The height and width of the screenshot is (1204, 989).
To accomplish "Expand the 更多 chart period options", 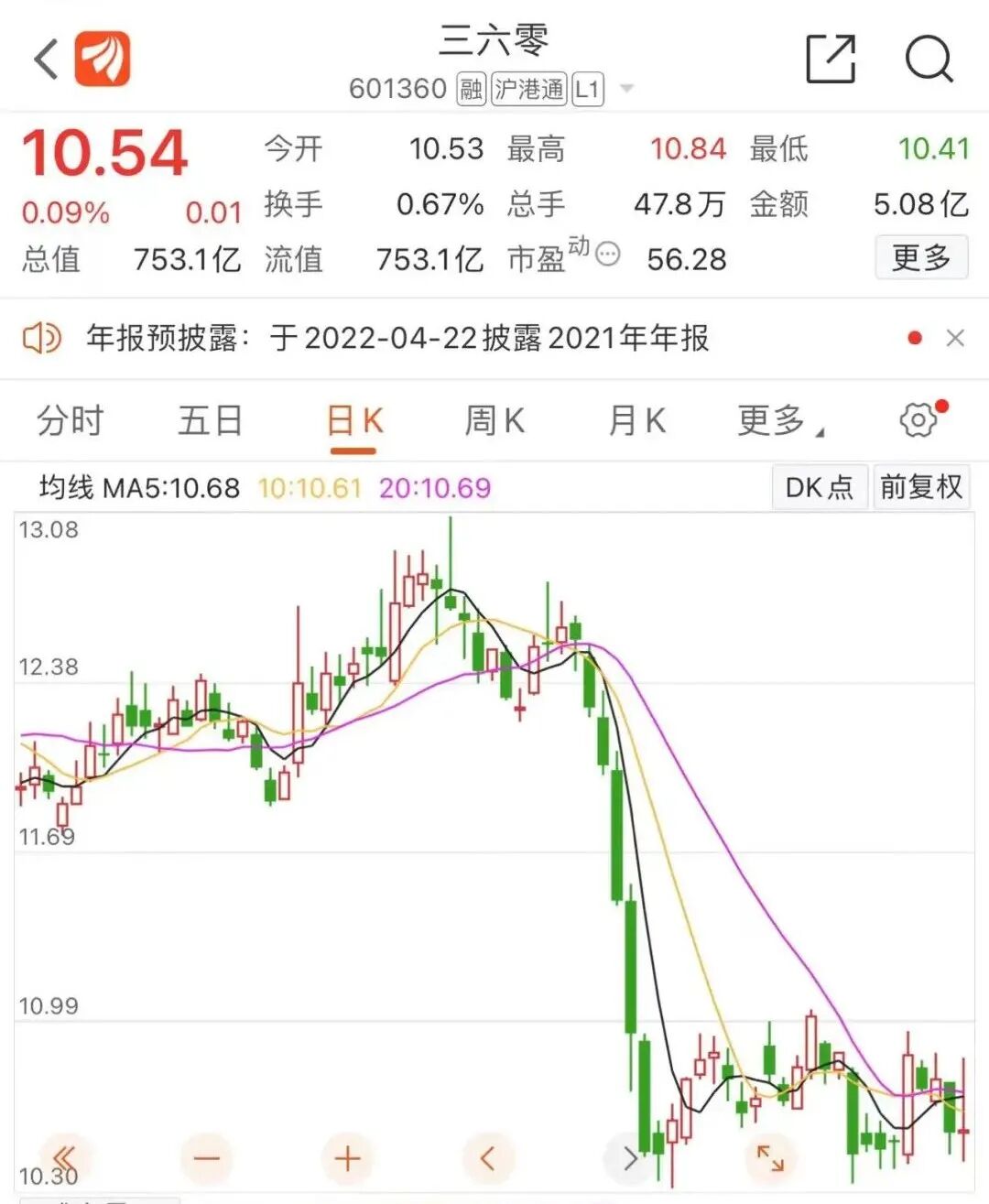I will 780,421.
